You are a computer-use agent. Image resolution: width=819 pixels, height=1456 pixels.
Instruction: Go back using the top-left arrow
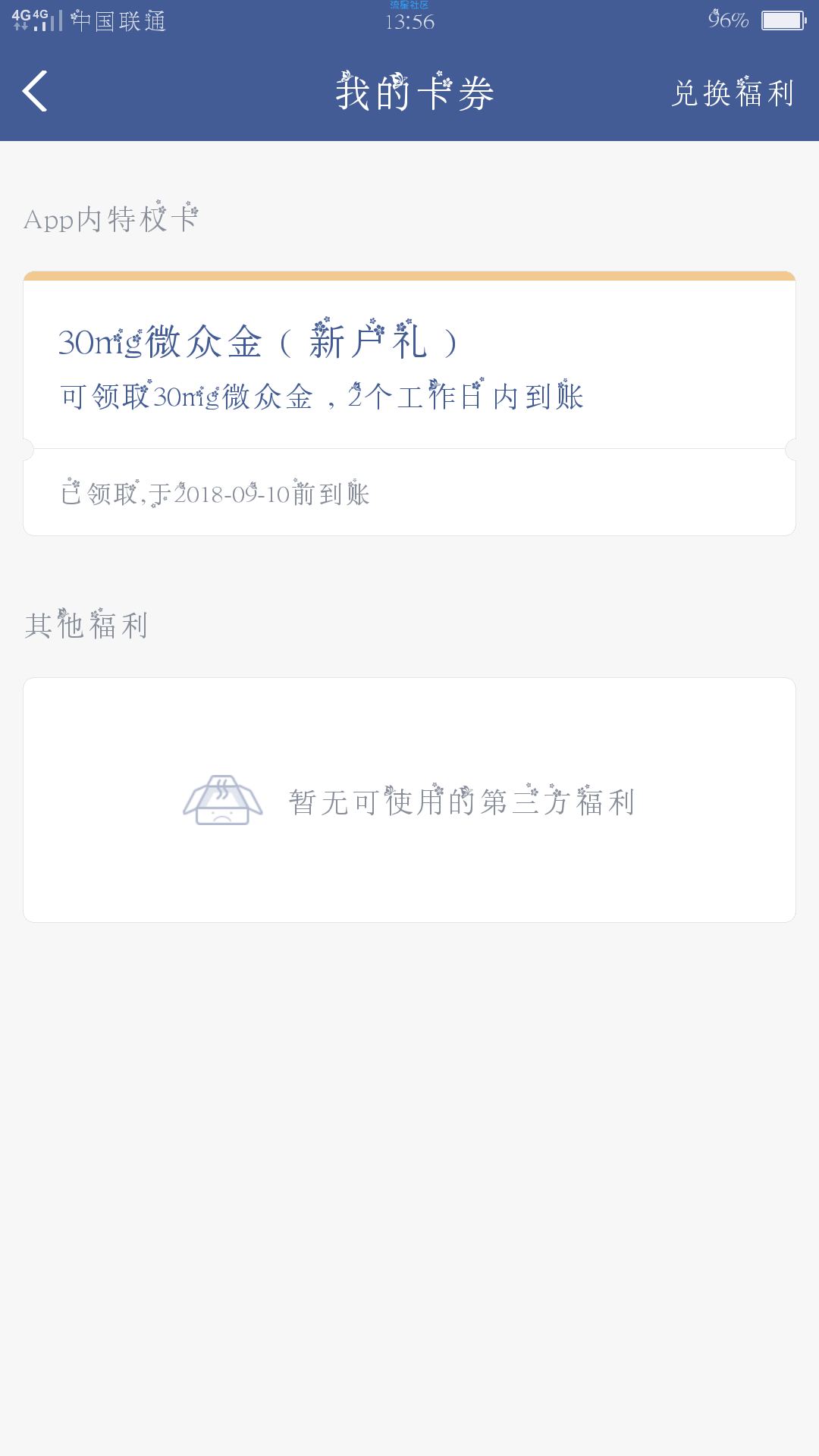coord(35,91)
